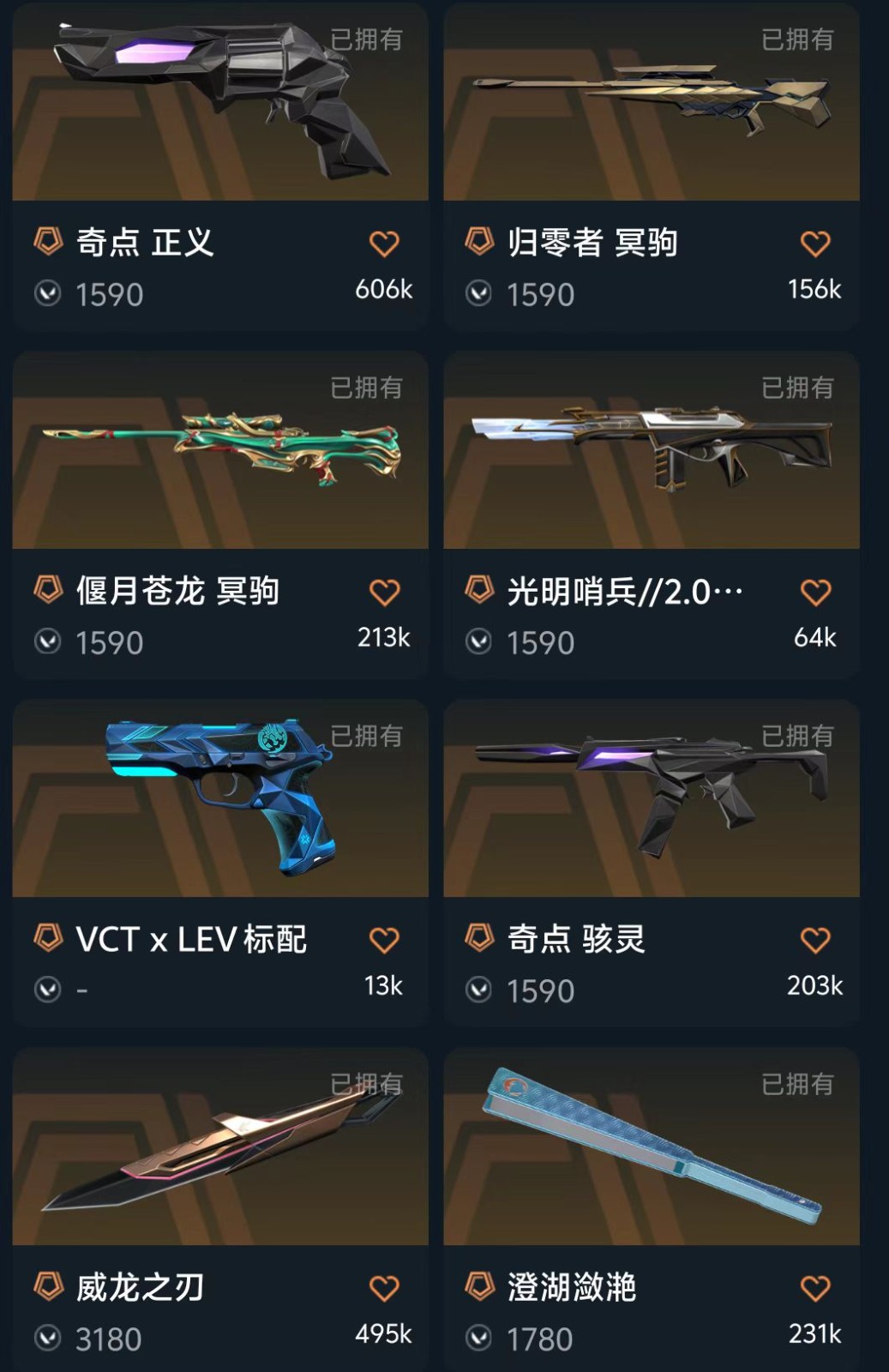Tap the heart on 奇点 骇灵
Screen dimensions: 889x1372
coord(815,940)
